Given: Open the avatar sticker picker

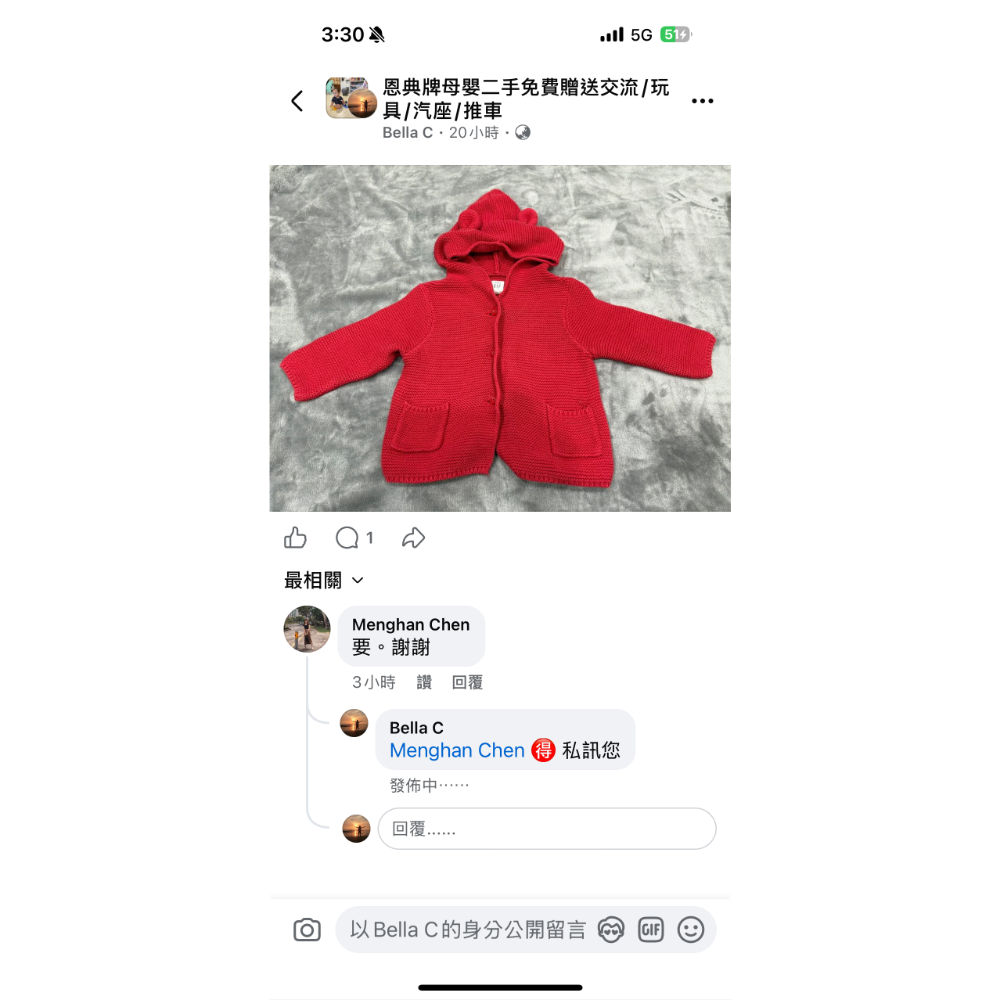Looking at the screenshot, I should [611, 930].
